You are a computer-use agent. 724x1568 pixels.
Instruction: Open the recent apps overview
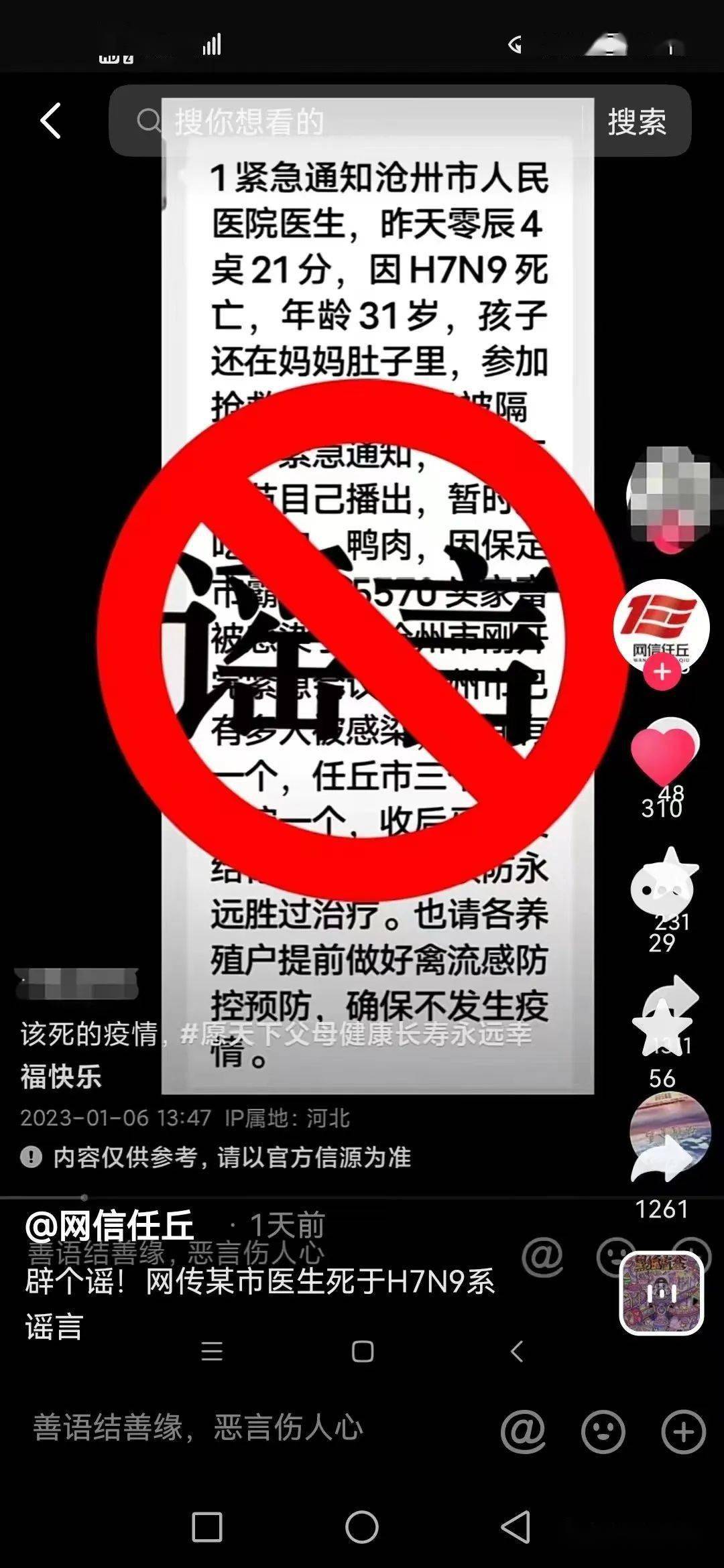click(206, 1527)
